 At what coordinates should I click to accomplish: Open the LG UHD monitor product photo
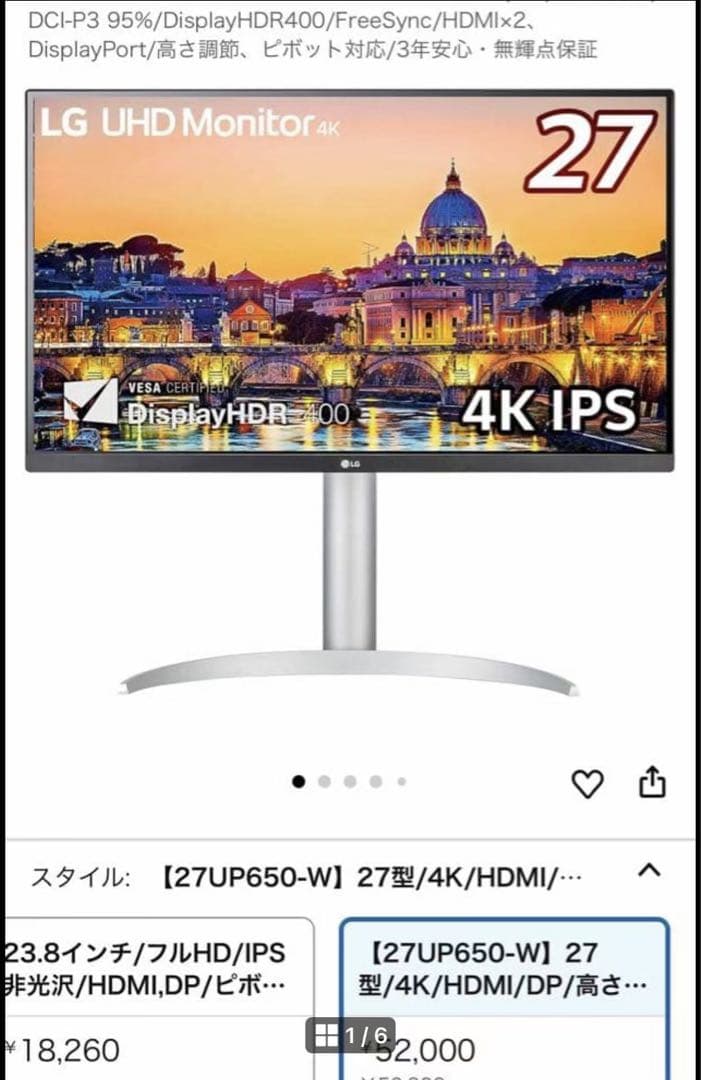(349, 390)
